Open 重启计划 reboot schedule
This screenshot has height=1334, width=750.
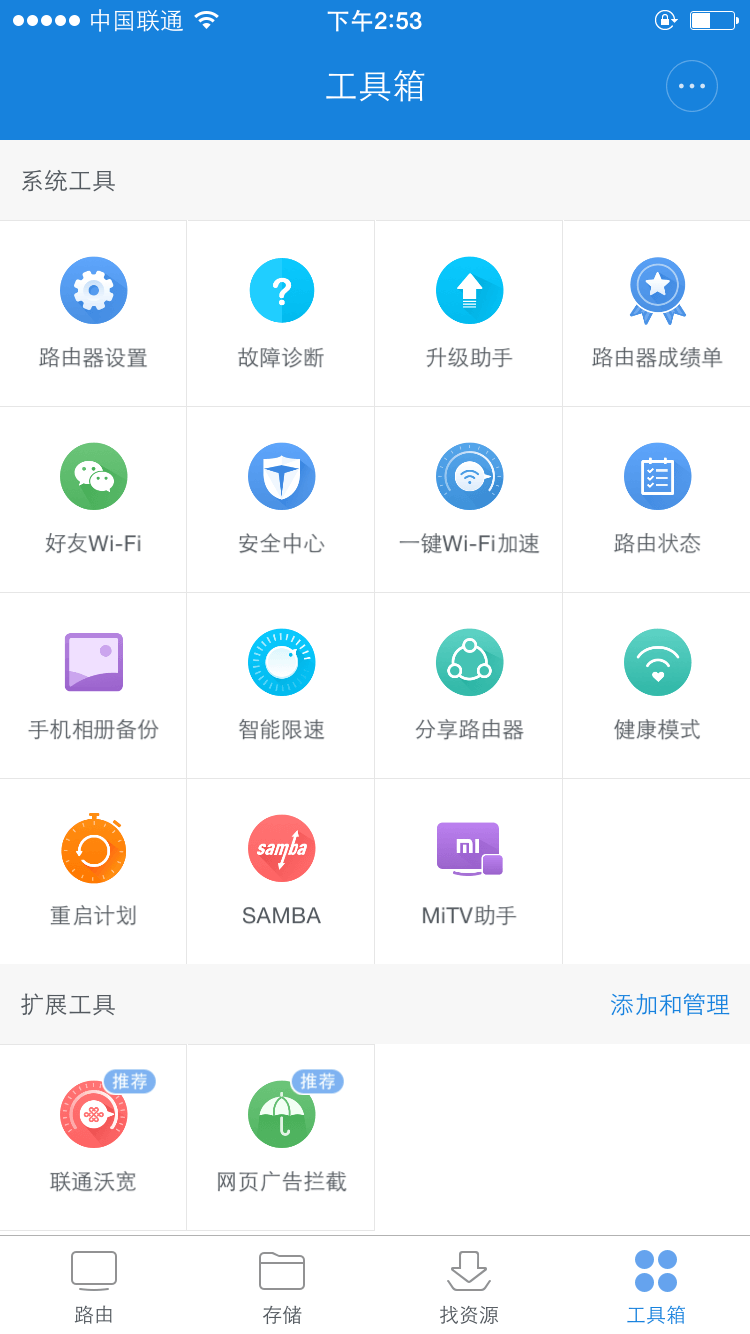pos(93,870)
